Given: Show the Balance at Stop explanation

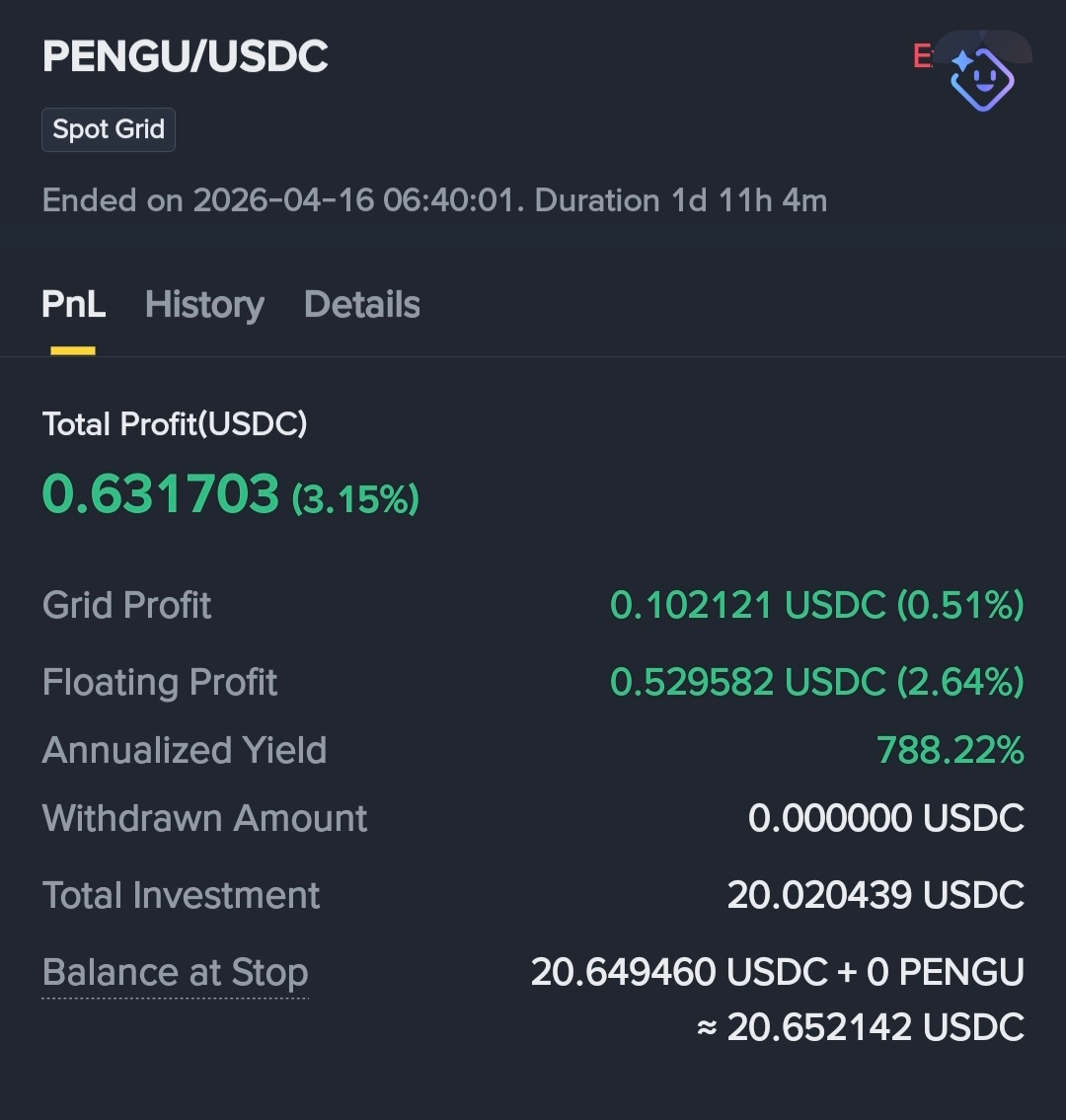Looking at the screenshot, I should tap(175, 973).
